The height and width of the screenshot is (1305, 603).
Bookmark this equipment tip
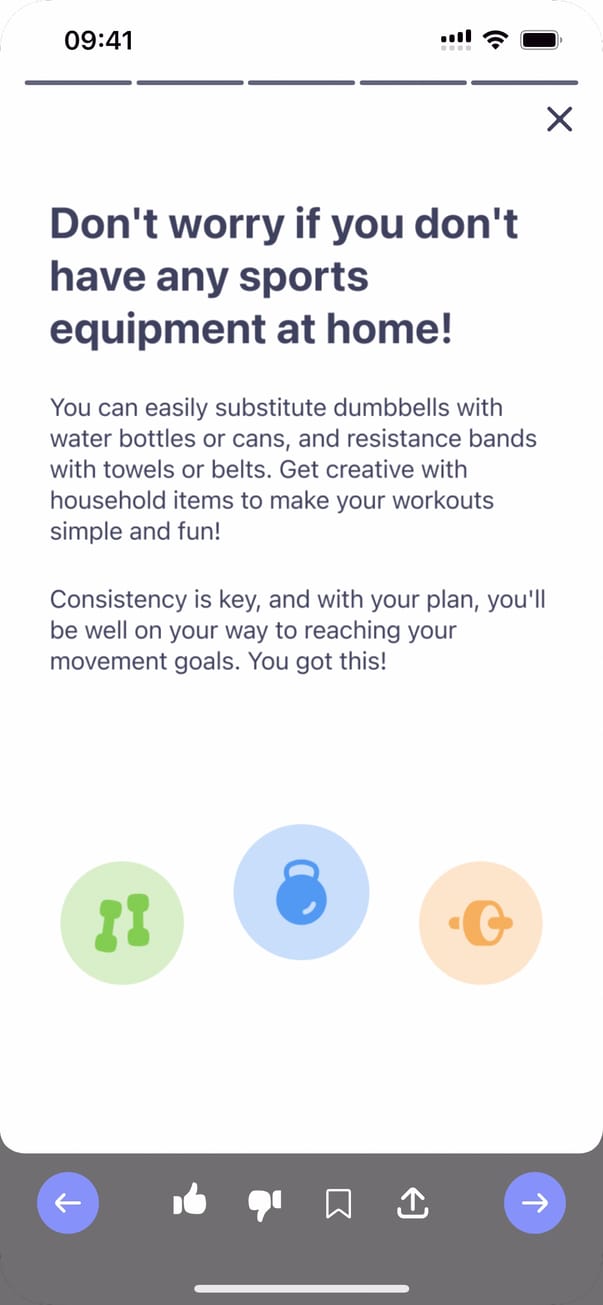(x=338, y=1203)
